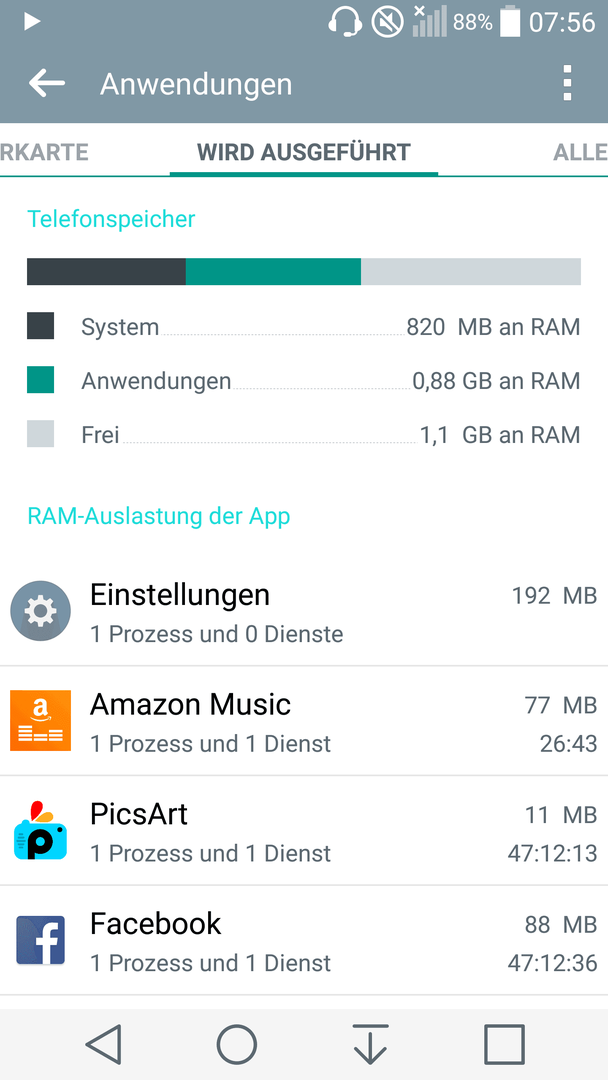The height and width of the screenshot is (1080, 608).
Task: Open the overflow menu
Action: tap(567, 84)
